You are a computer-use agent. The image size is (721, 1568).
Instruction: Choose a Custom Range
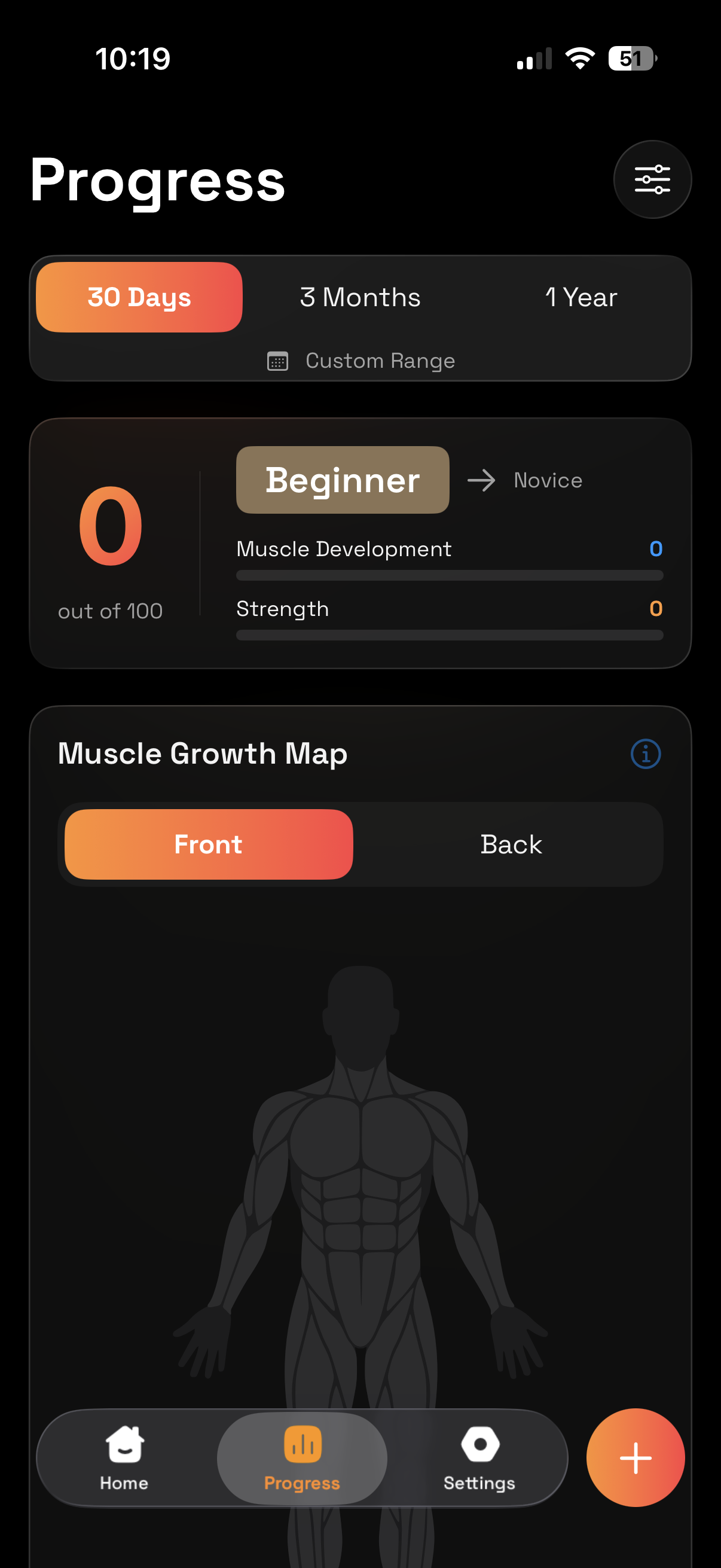point(362,361)
